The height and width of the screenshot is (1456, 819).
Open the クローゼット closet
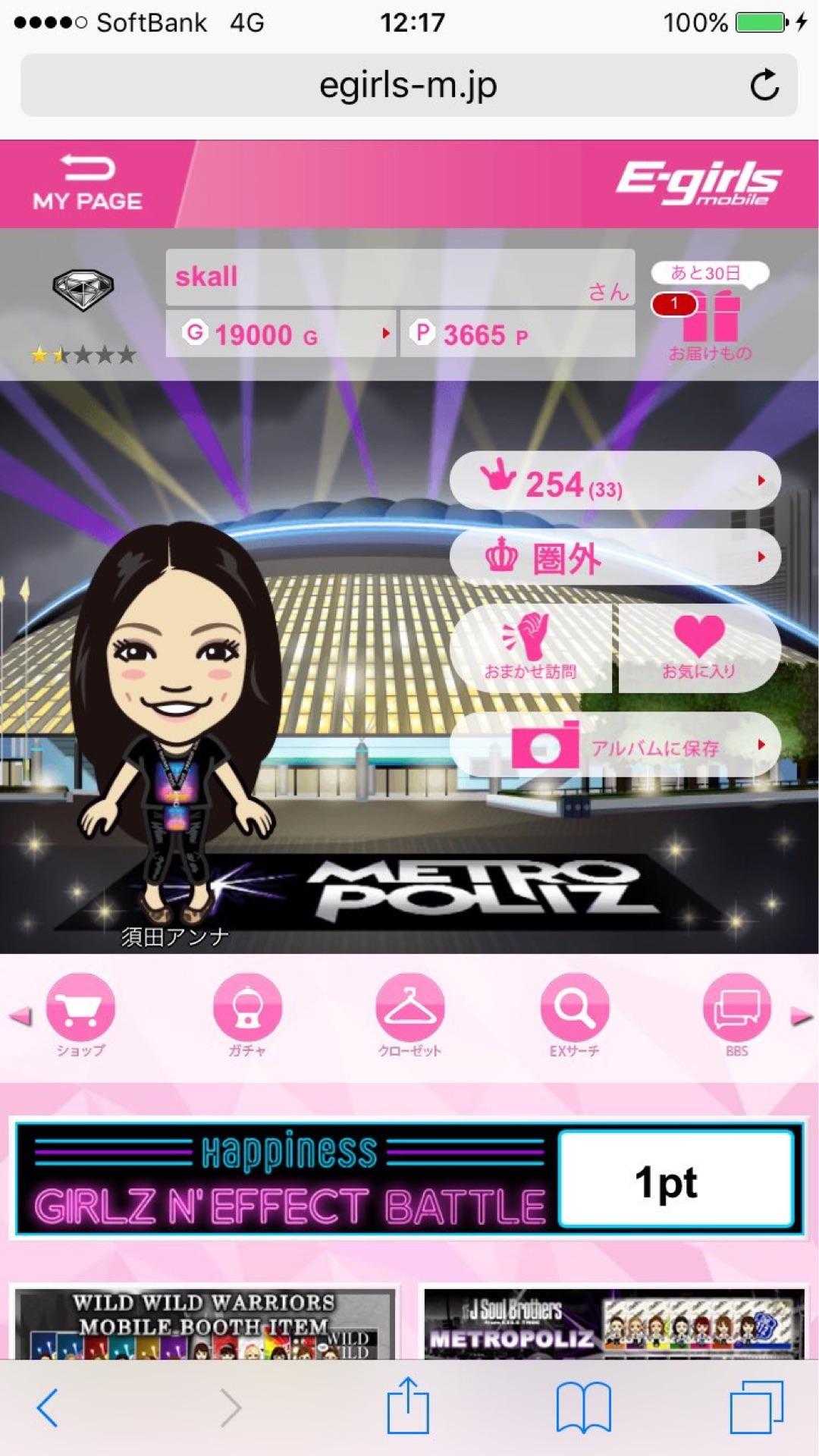click(409, 1014)
